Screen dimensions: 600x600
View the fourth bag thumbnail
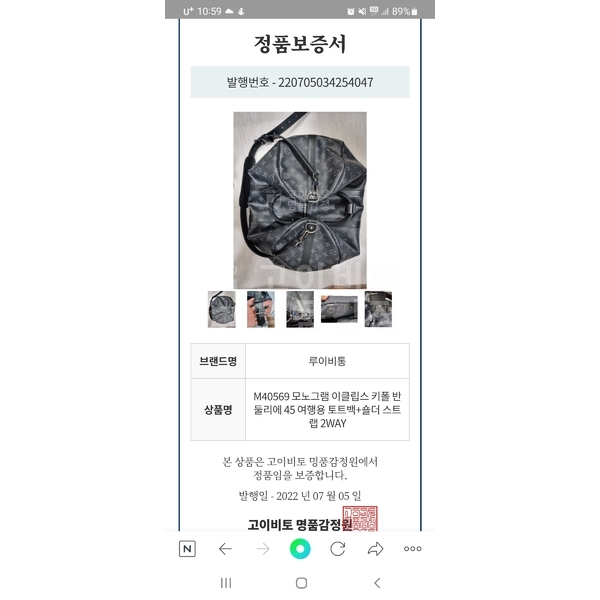click(339, 309)
